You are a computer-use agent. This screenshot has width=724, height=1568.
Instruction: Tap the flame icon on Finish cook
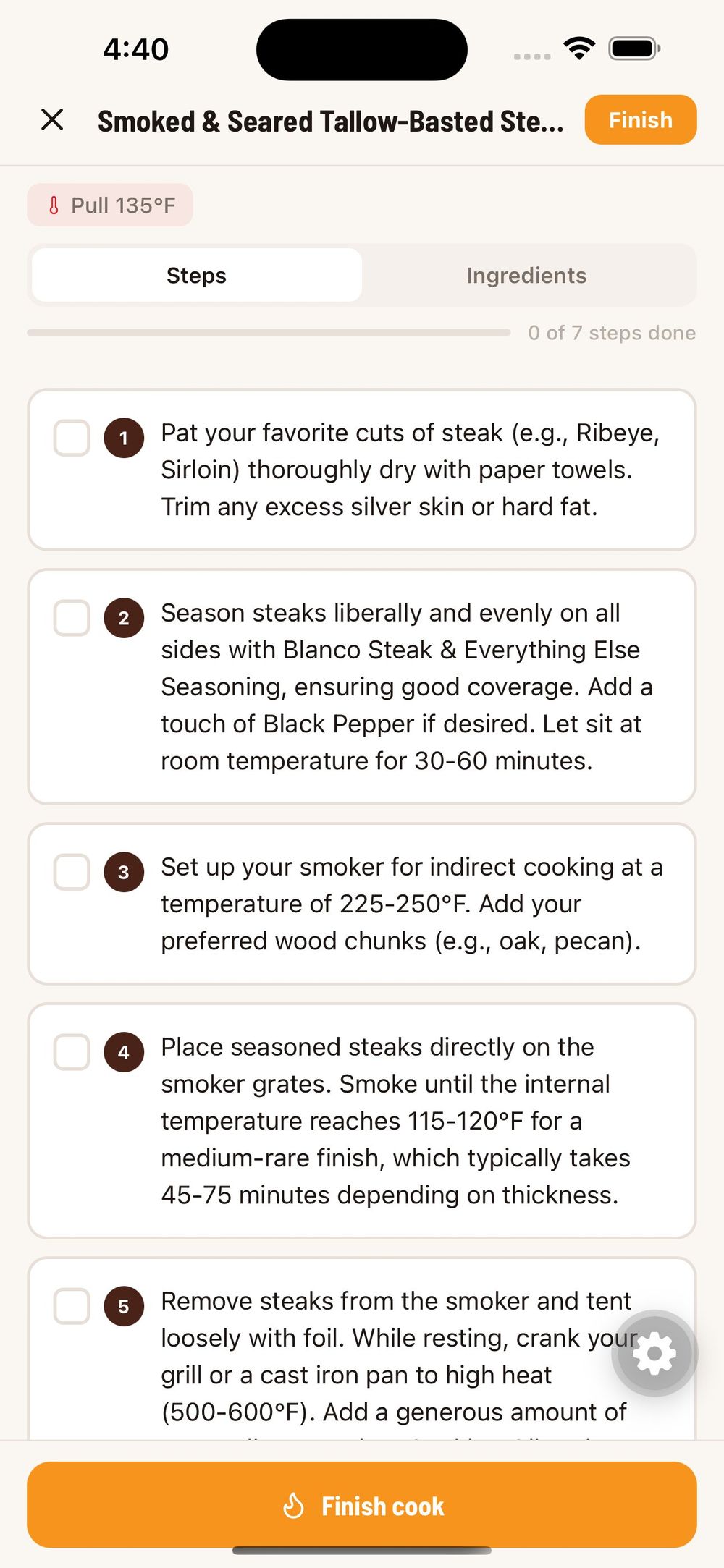[x=295, y=1506]
